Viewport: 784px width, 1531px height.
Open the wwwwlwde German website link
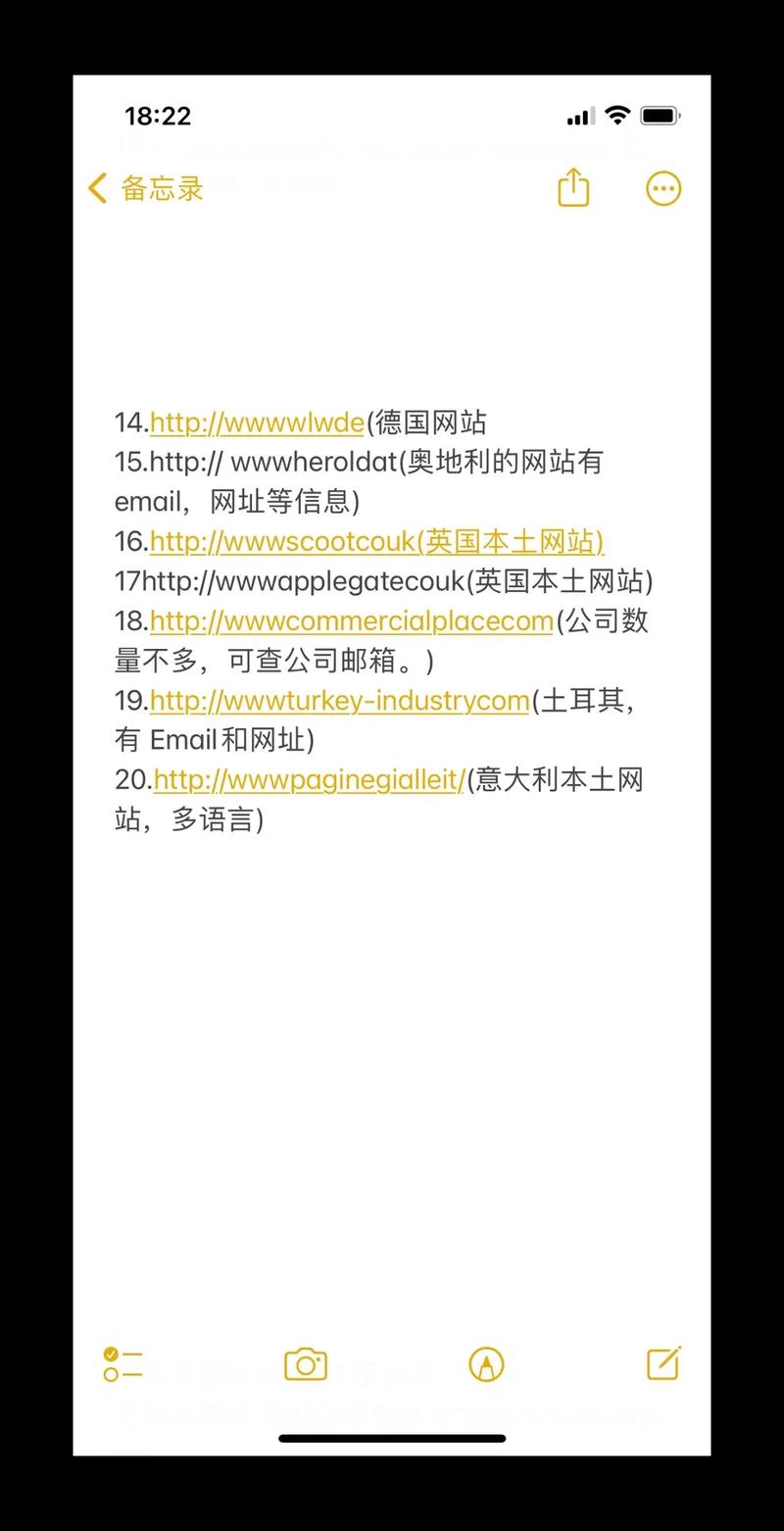[x=255, y=422]
